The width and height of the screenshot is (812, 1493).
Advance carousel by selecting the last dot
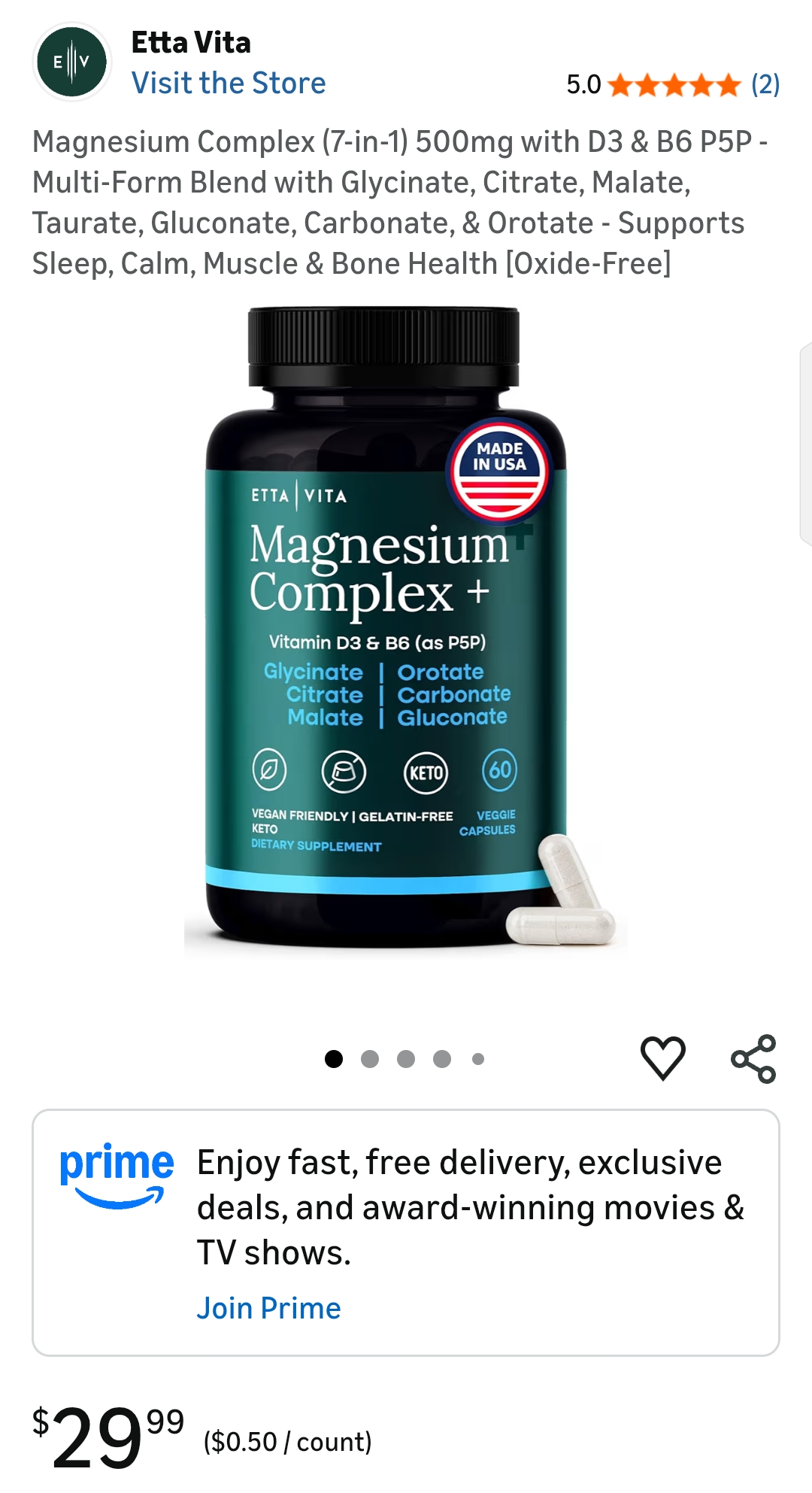pos(477,1058)
